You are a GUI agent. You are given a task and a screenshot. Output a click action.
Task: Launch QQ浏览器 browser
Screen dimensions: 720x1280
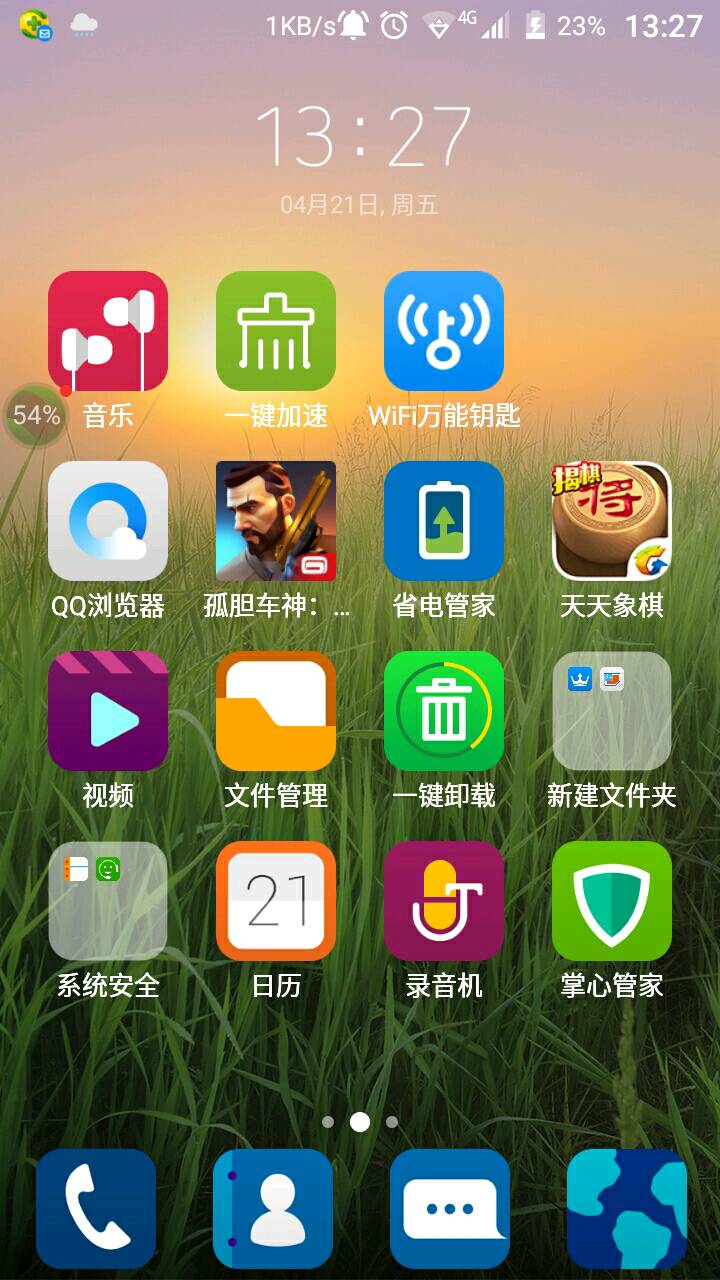coord(108,521)
